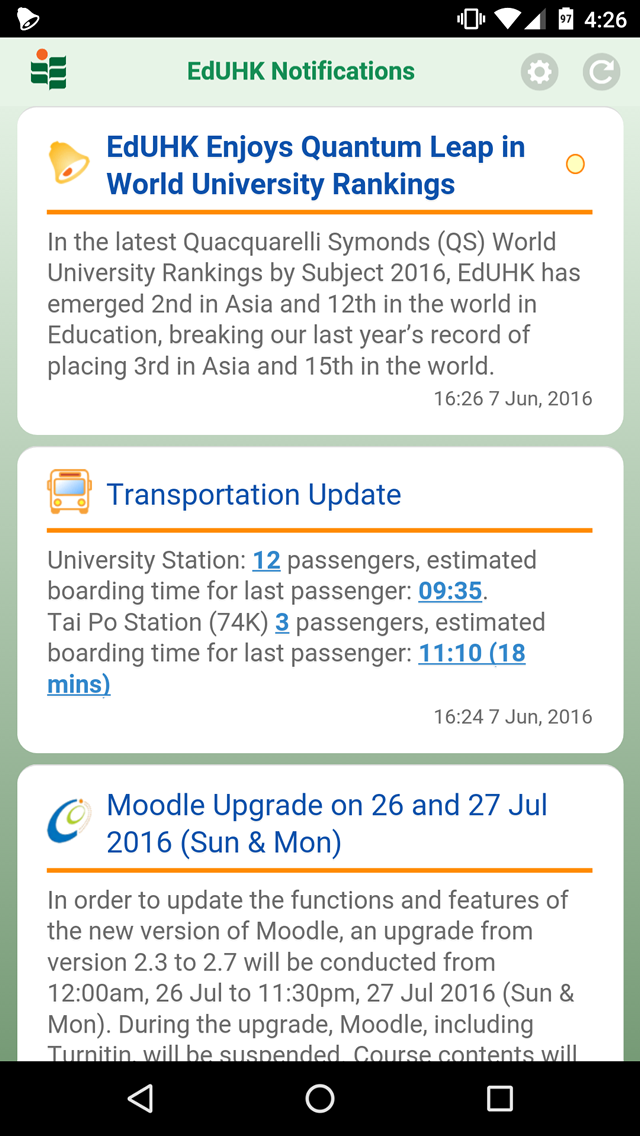Tap the 09:35 boarding time link
640x1136 pixels.
(450, 591)
